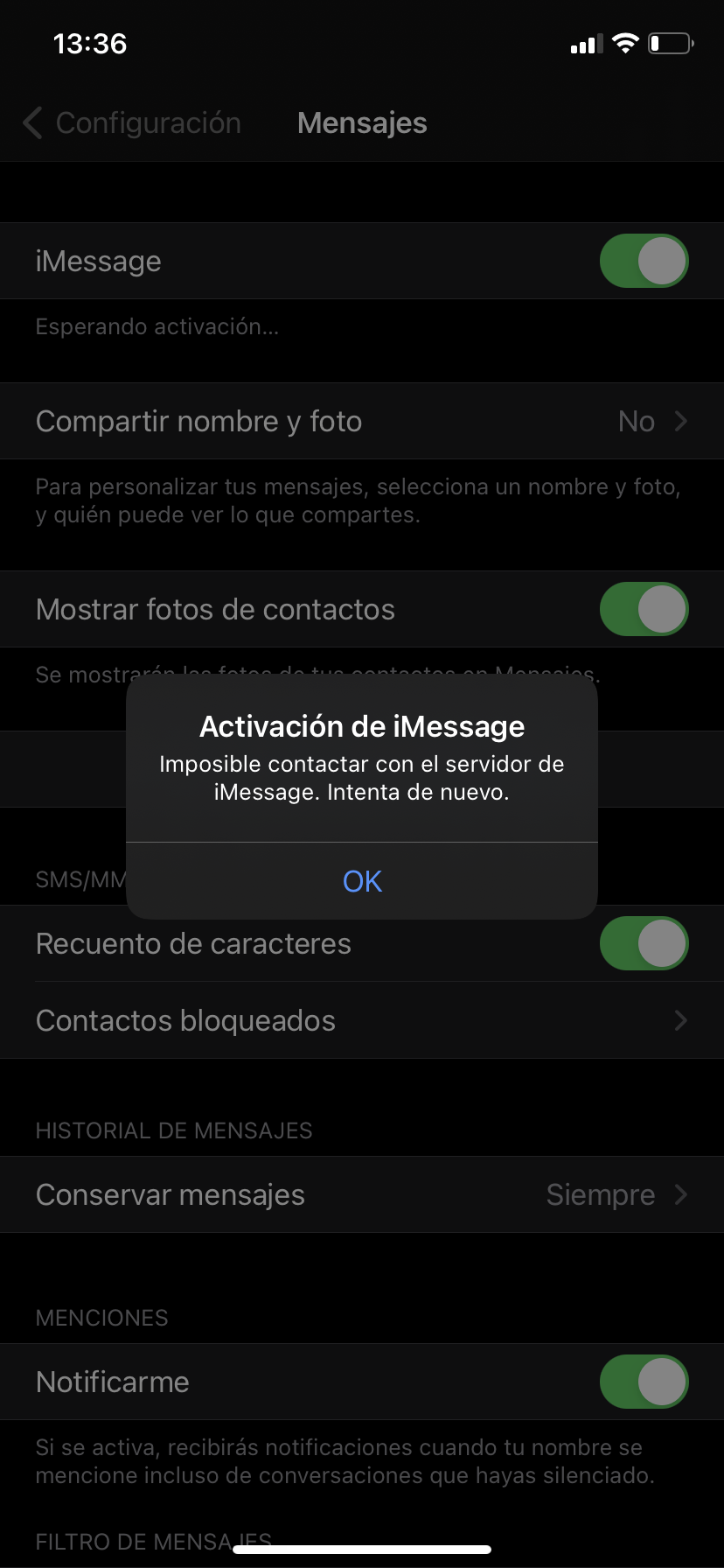724x1568 pixels.
Task: Open Conservar mensajes setting
Action: 362,1195
